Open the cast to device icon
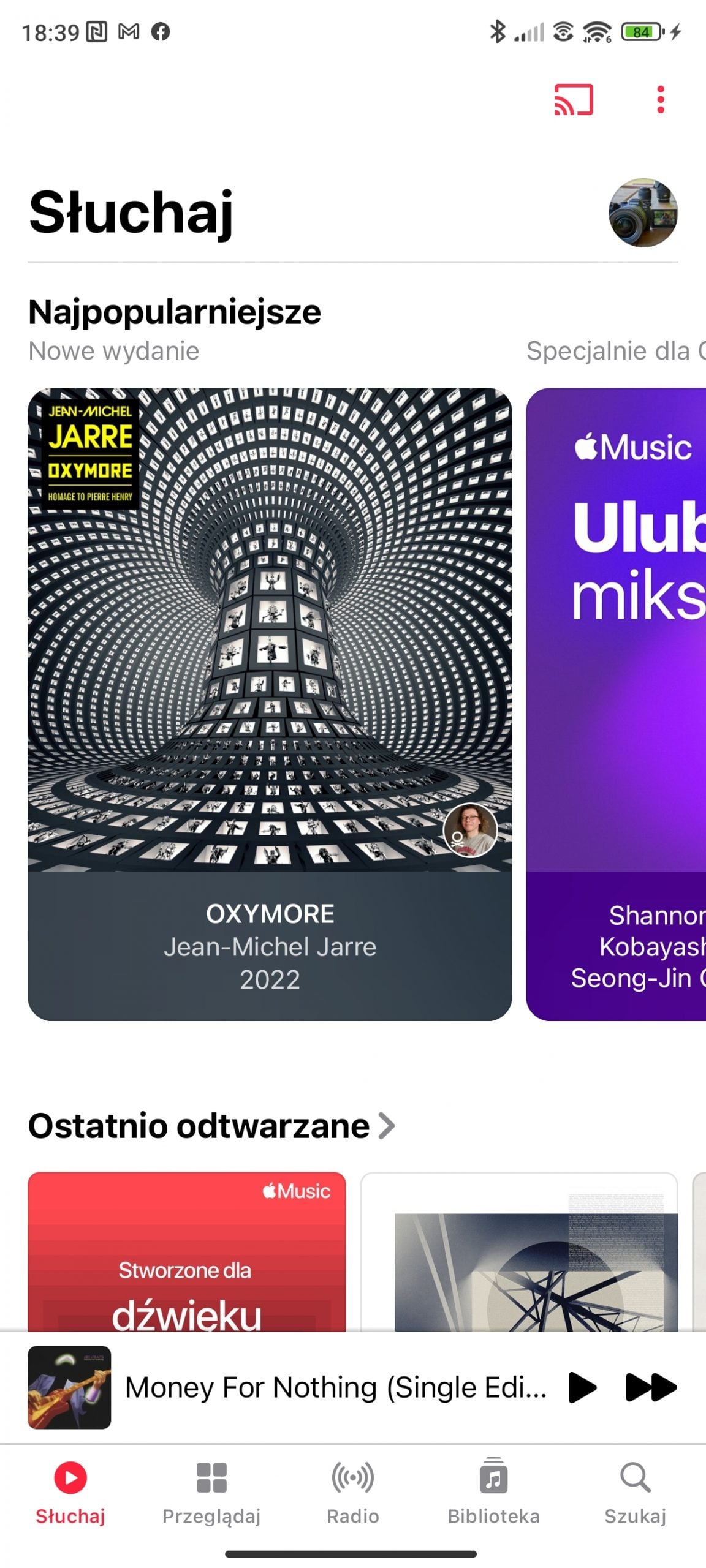706x1568 pixels. [x=573, y=100]
